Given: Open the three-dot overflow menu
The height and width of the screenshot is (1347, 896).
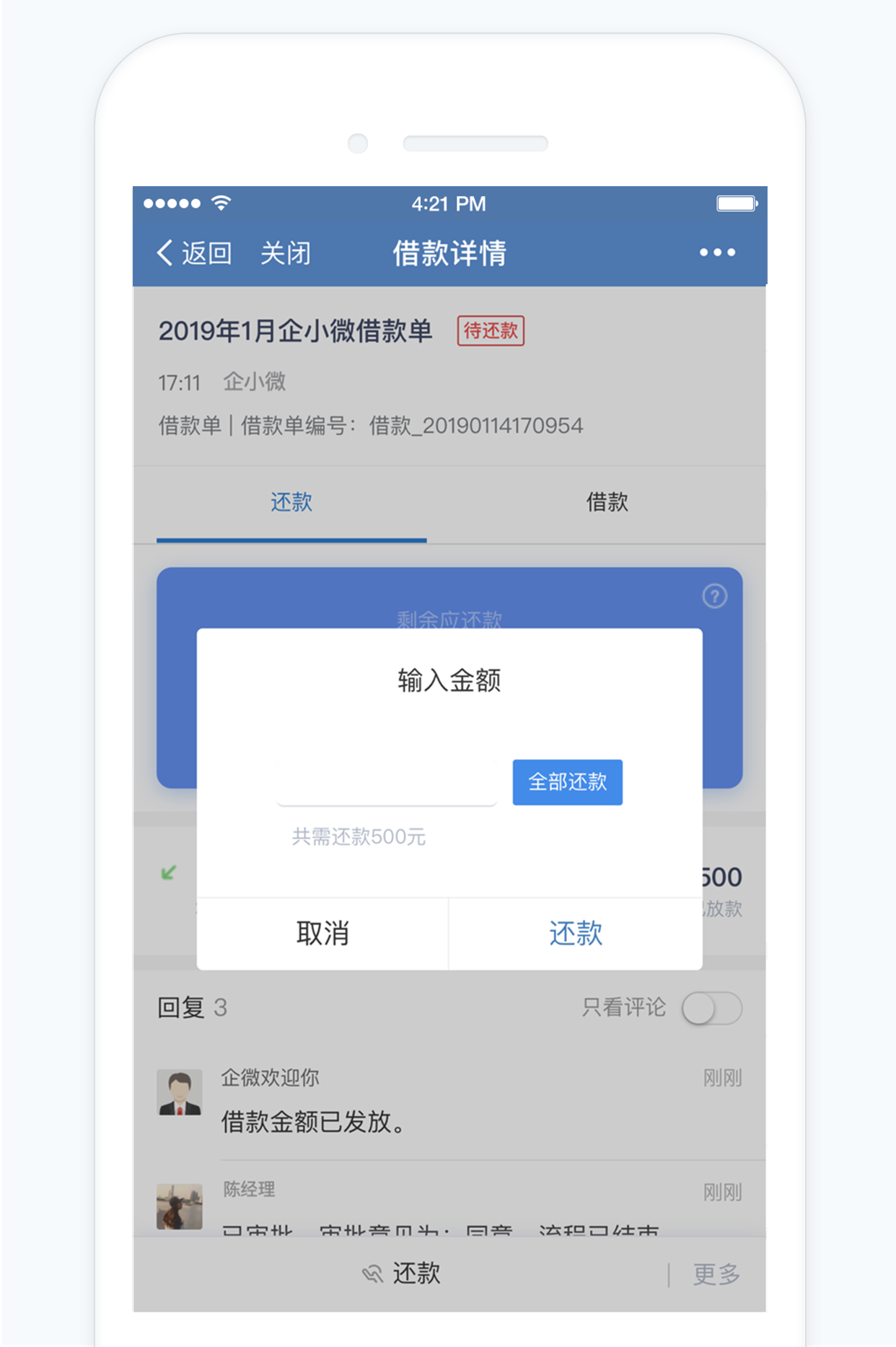Looking at the screenshot, I should point(717,253).
